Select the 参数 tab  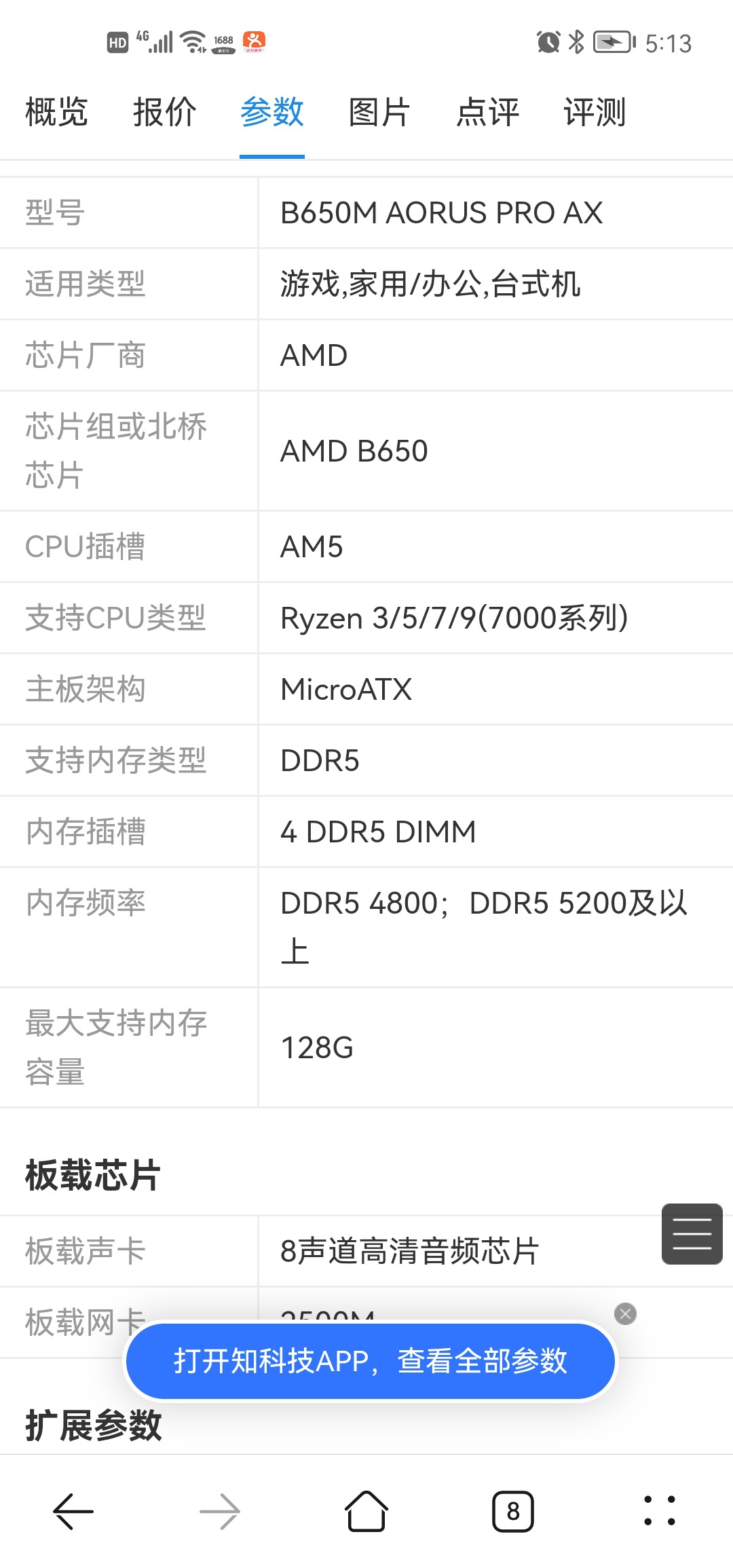click(271, 112)
